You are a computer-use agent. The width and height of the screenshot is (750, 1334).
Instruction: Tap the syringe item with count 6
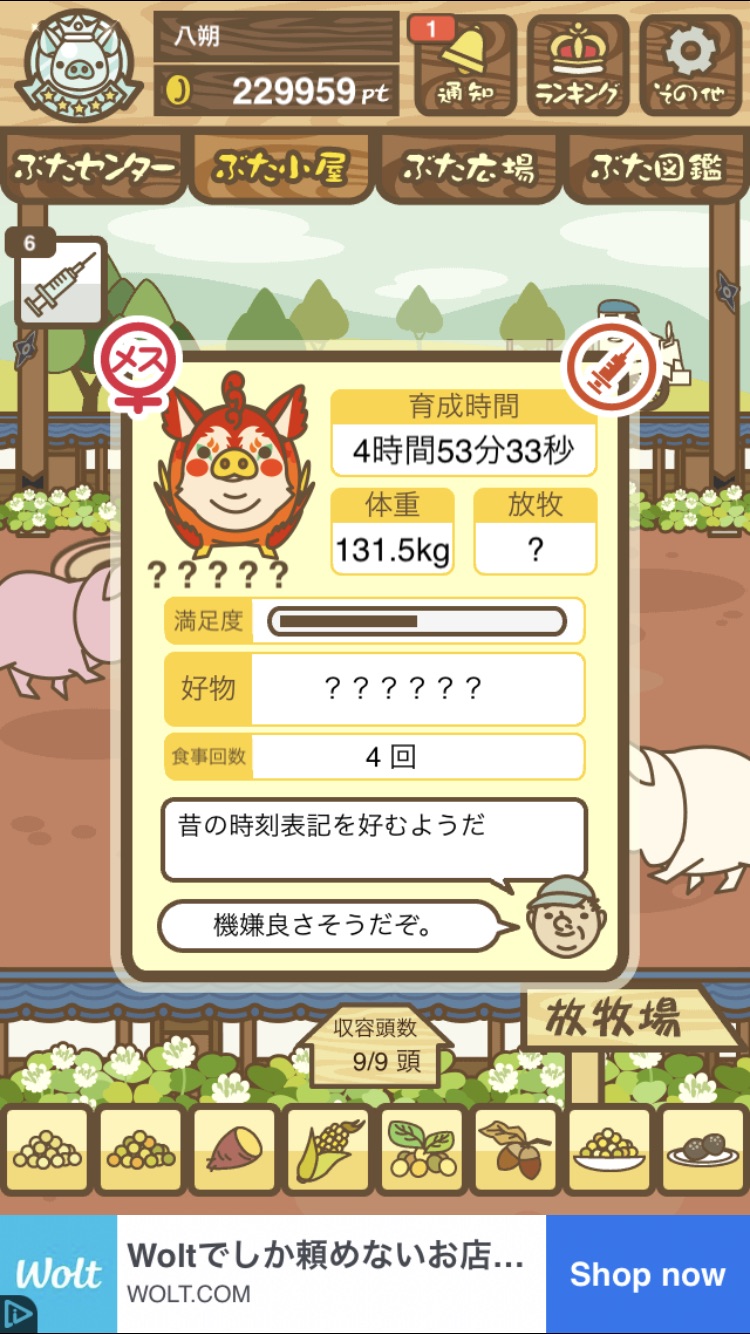[x=60, y=280]
